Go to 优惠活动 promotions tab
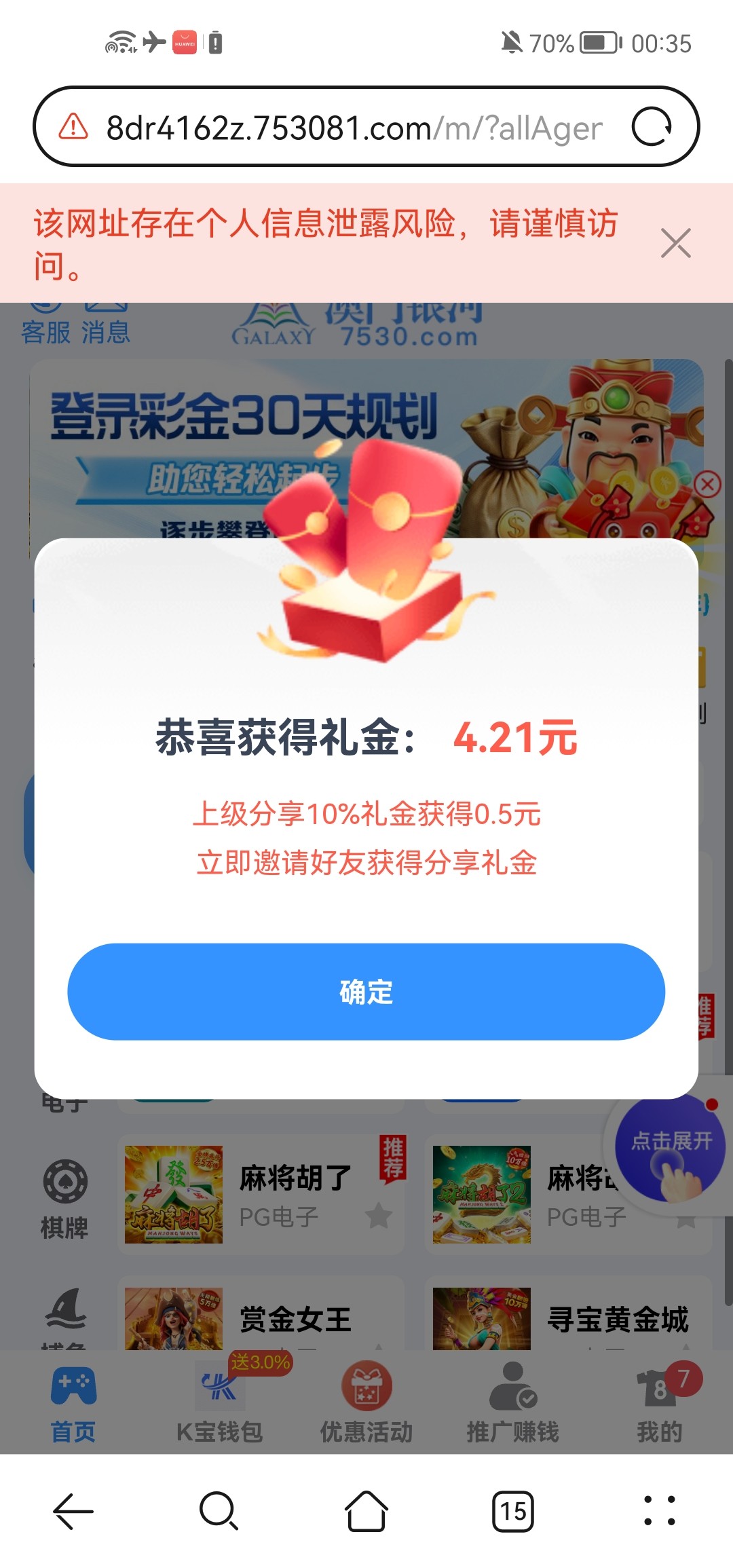Viewport: 733px width, 1568px height. [366, 1403]
